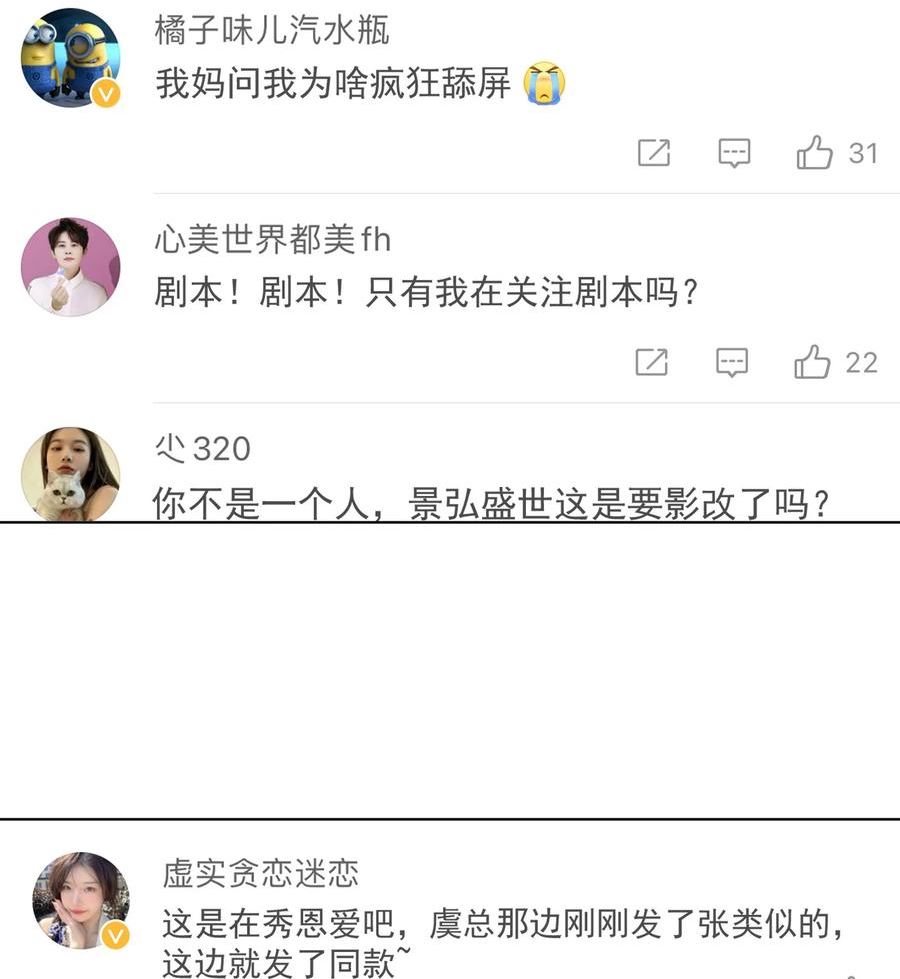Open 虚实贪恋迷恋's profile avatar

(80, 900)
